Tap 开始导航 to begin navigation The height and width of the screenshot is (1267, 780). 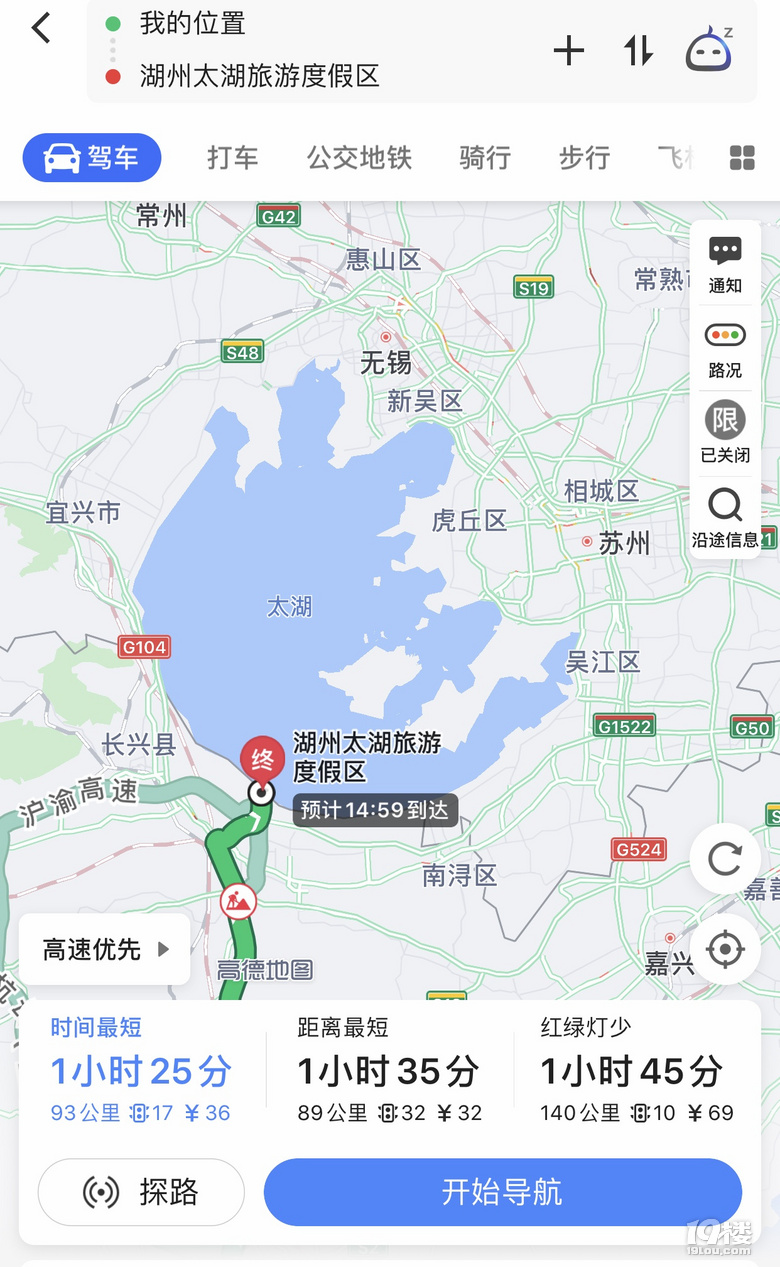(502, 1192)
